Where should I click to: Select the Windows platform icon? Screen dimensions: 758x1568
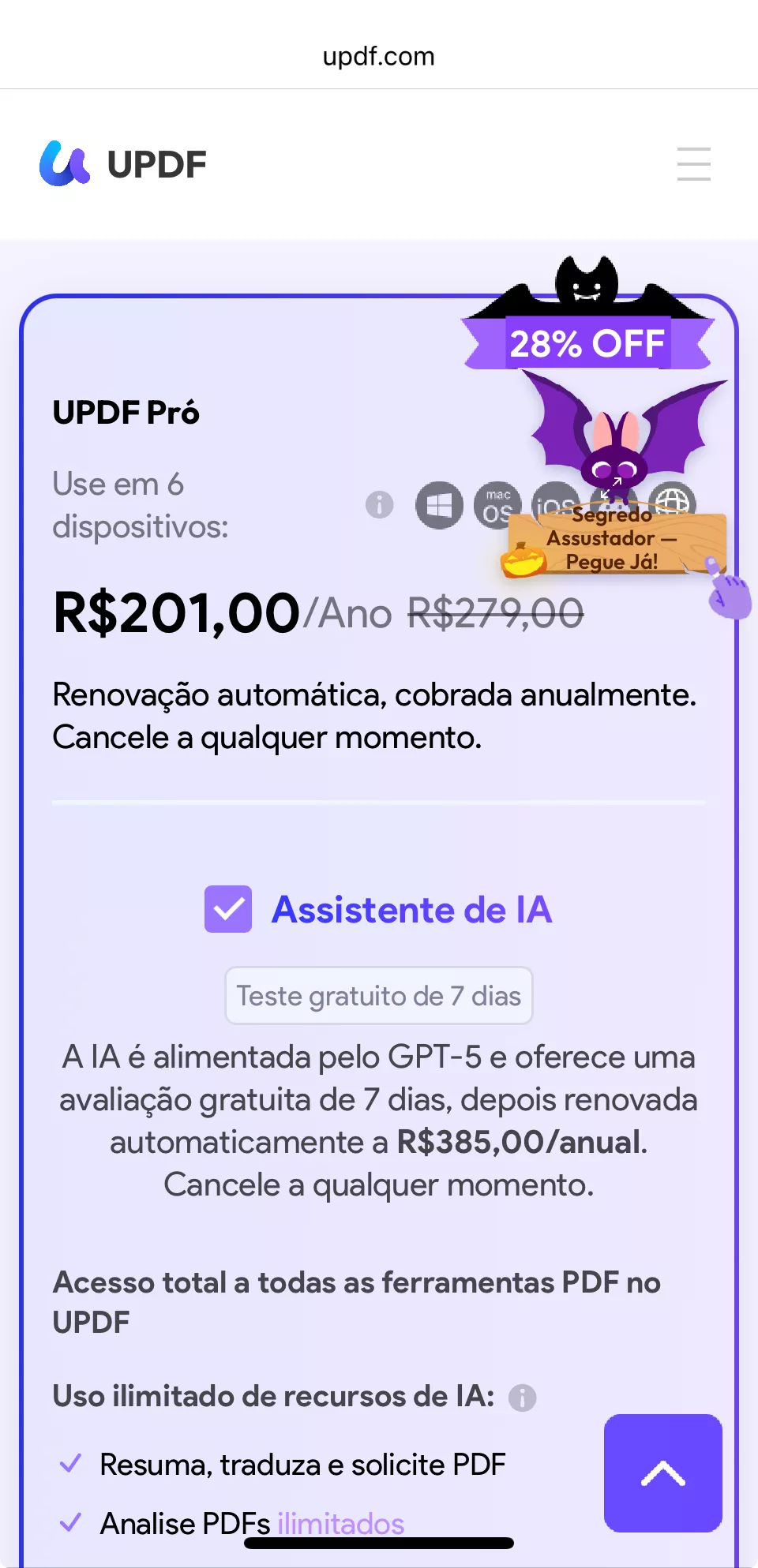coord(438,506)
